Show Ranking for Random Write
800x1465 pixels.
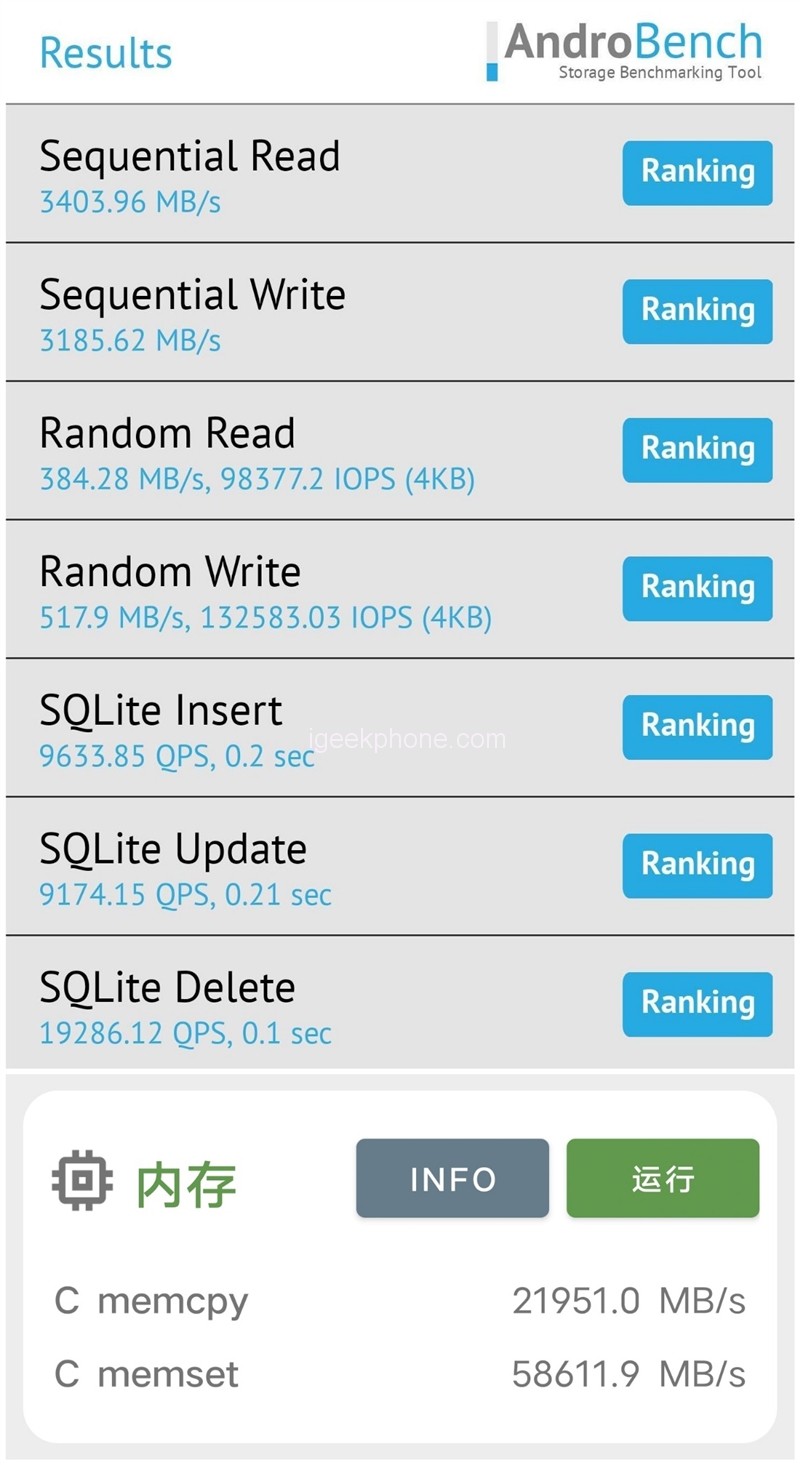tap(697, 588)
